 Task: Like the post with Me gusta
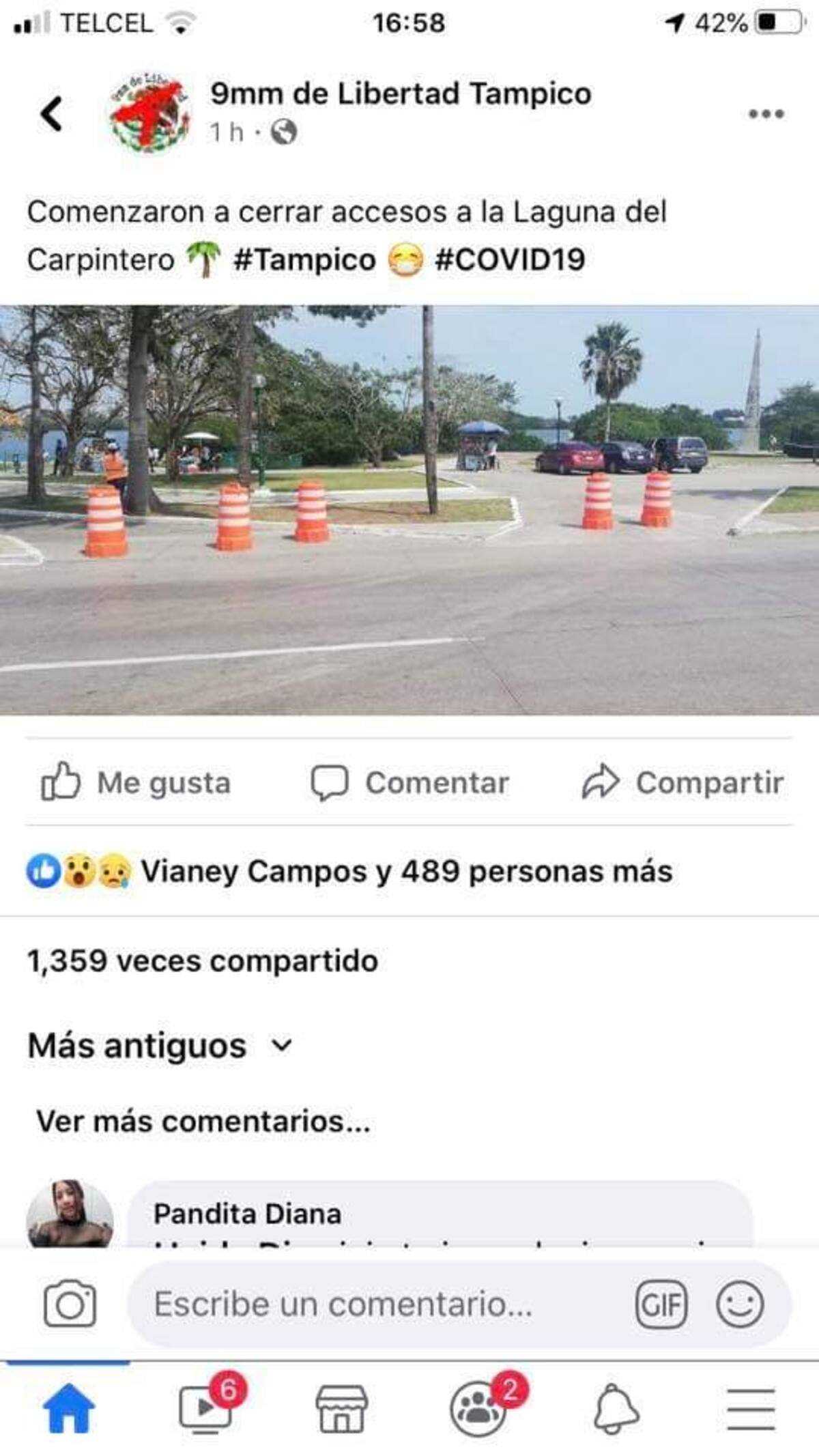(x=136, y=782)
